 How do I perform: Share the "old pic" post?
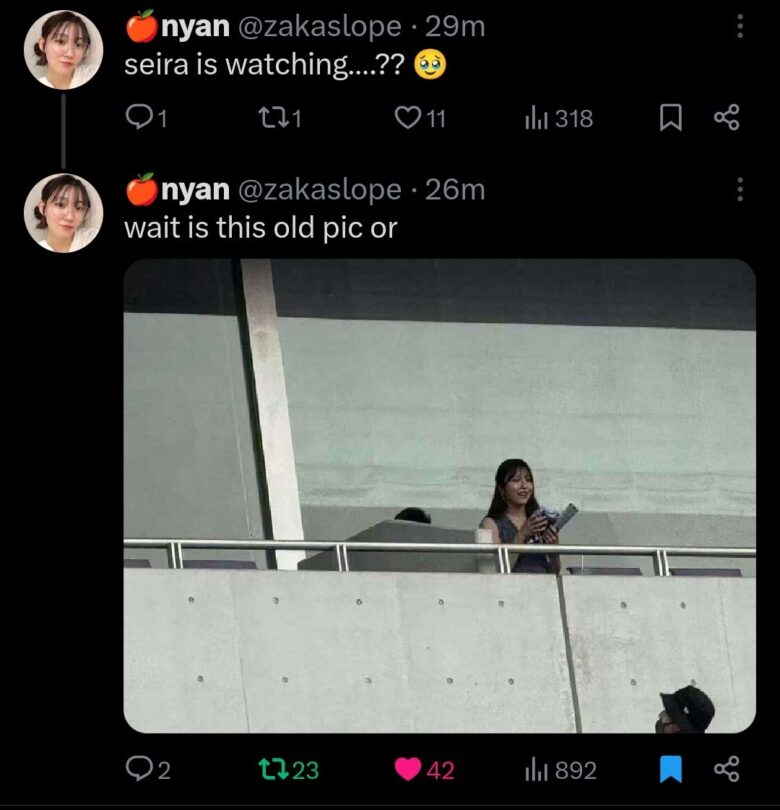click(x=726, y=769)
